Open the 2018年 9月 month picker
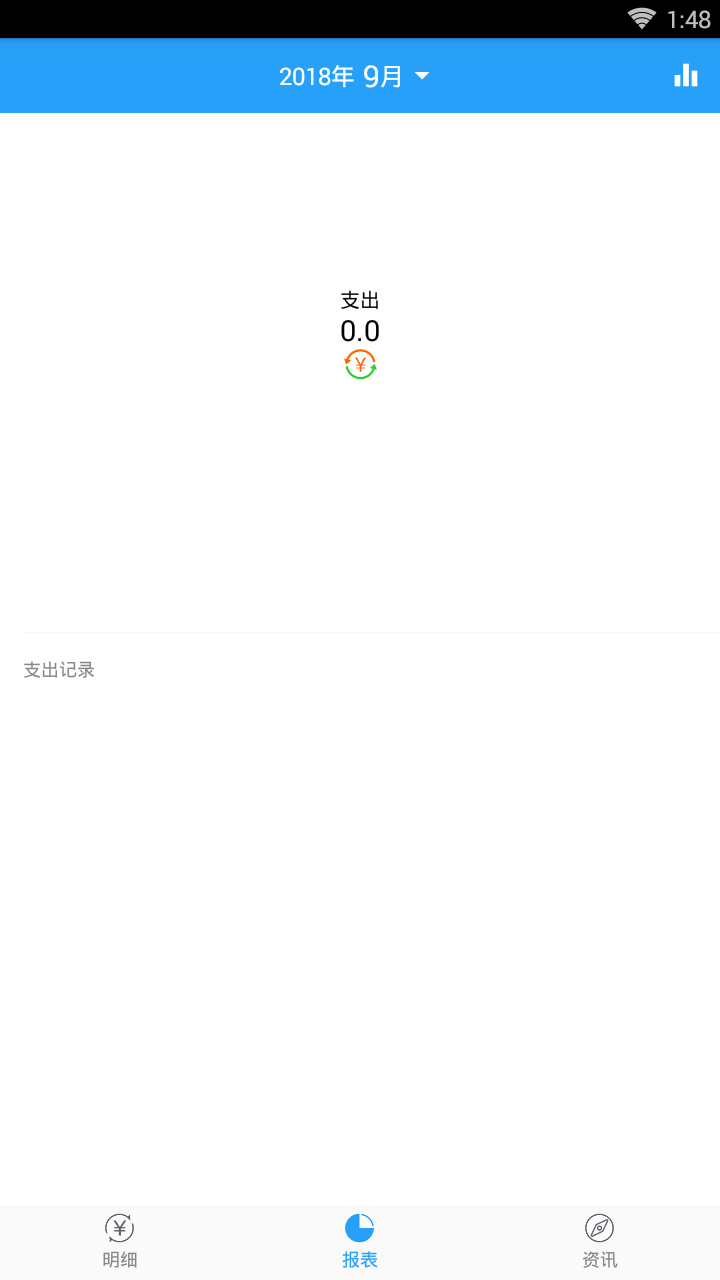 click(354, 76)
